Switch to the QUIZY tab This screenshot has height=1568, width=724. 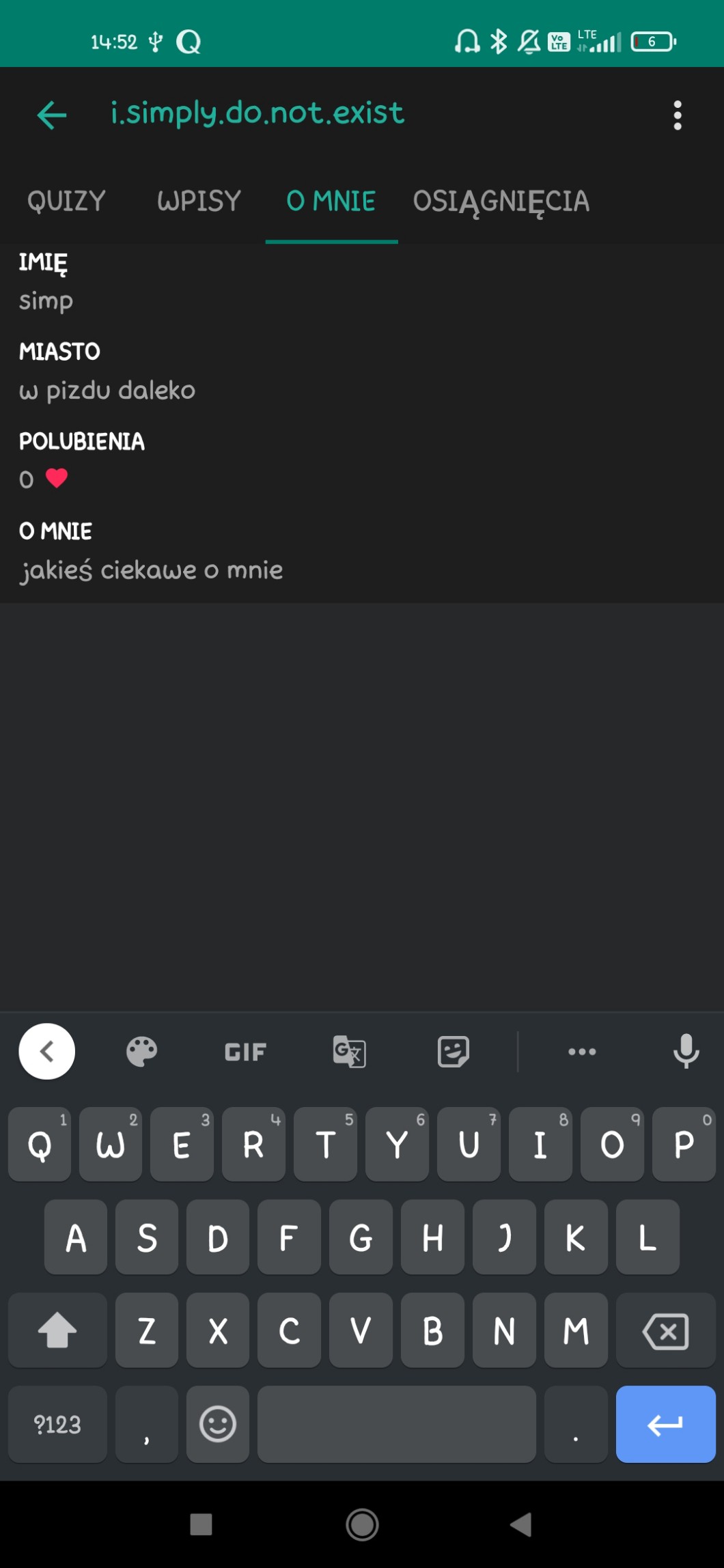point(66,201)
